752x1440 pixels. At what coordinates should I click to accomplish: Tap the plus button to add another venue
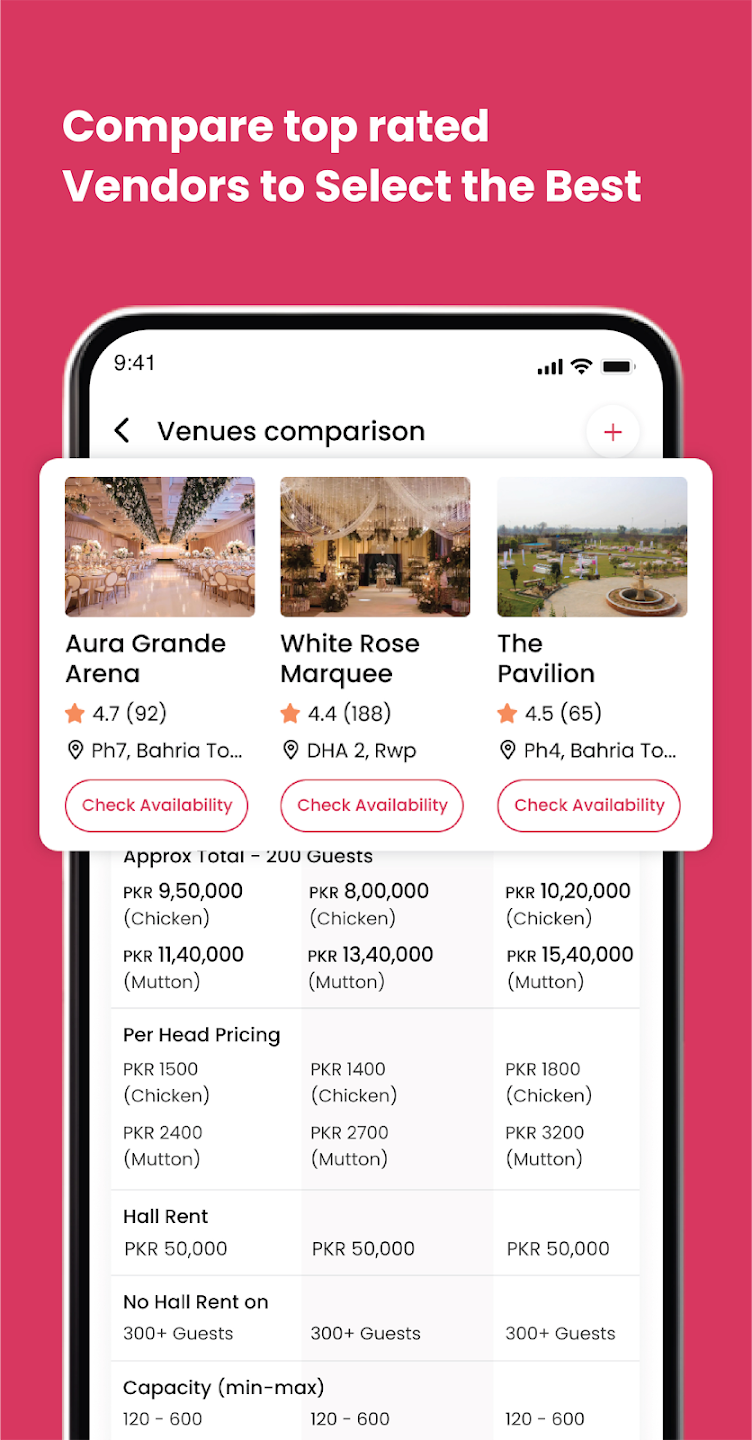613,430
